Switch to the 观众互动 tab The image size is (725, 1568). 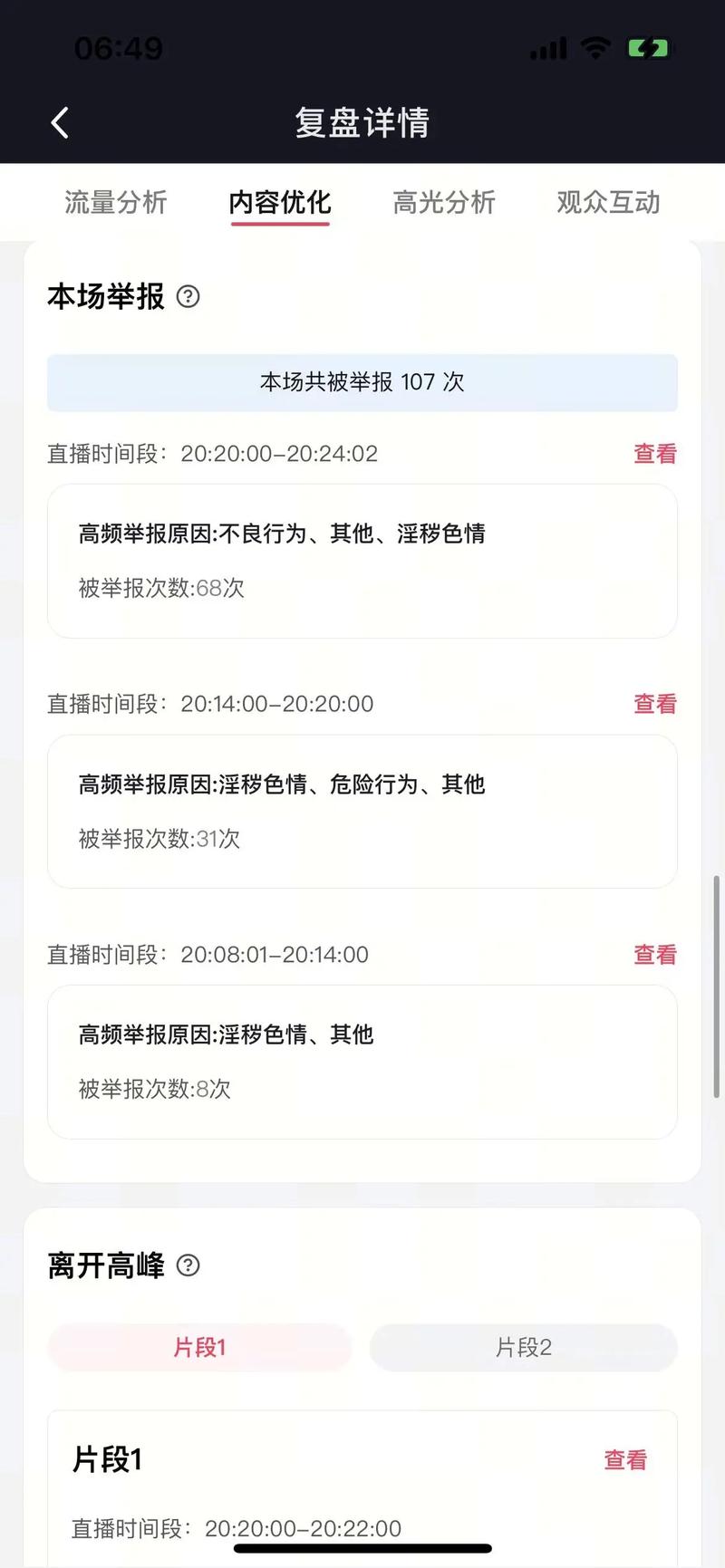[x=608, y=202]
